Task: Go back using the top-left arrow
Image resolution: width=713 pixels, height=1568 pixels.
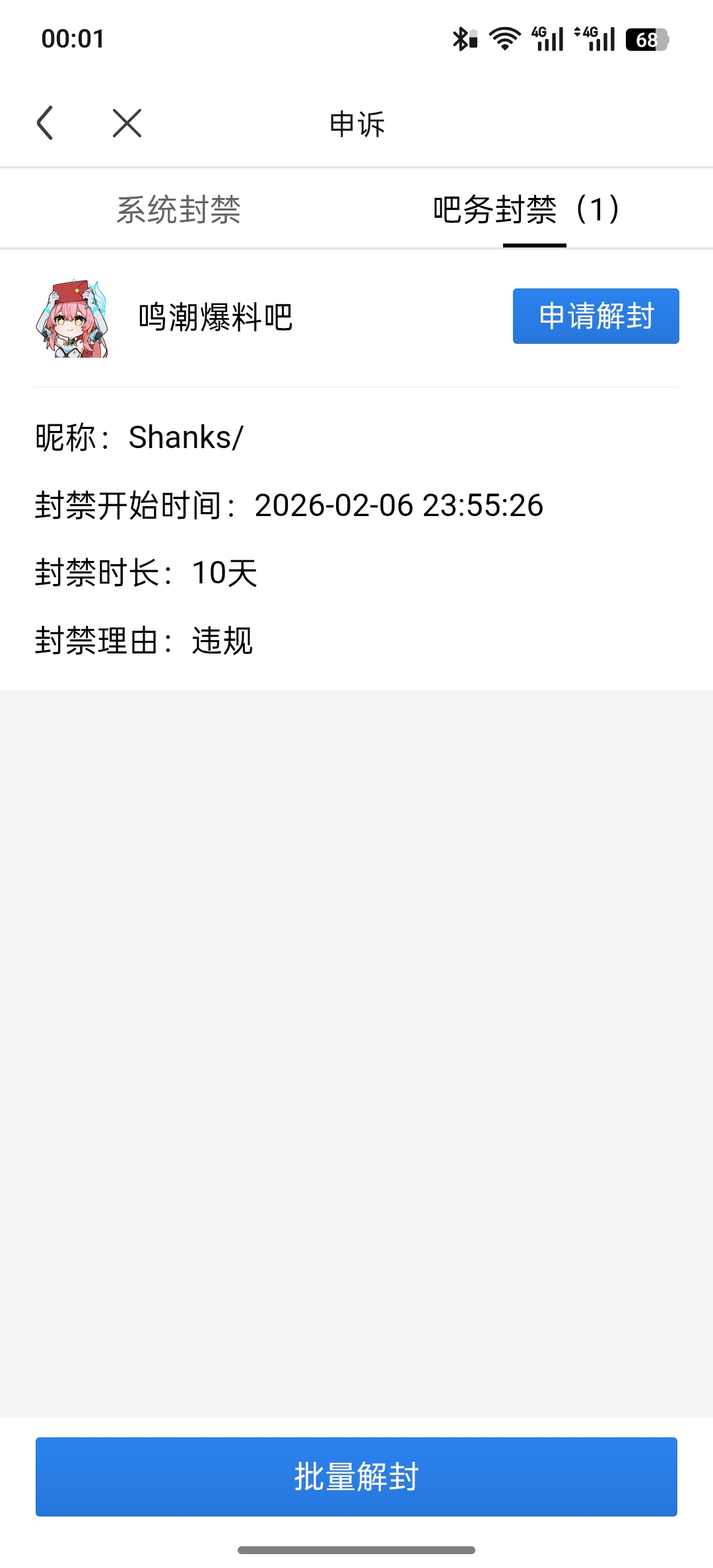Action: [45, 123]
